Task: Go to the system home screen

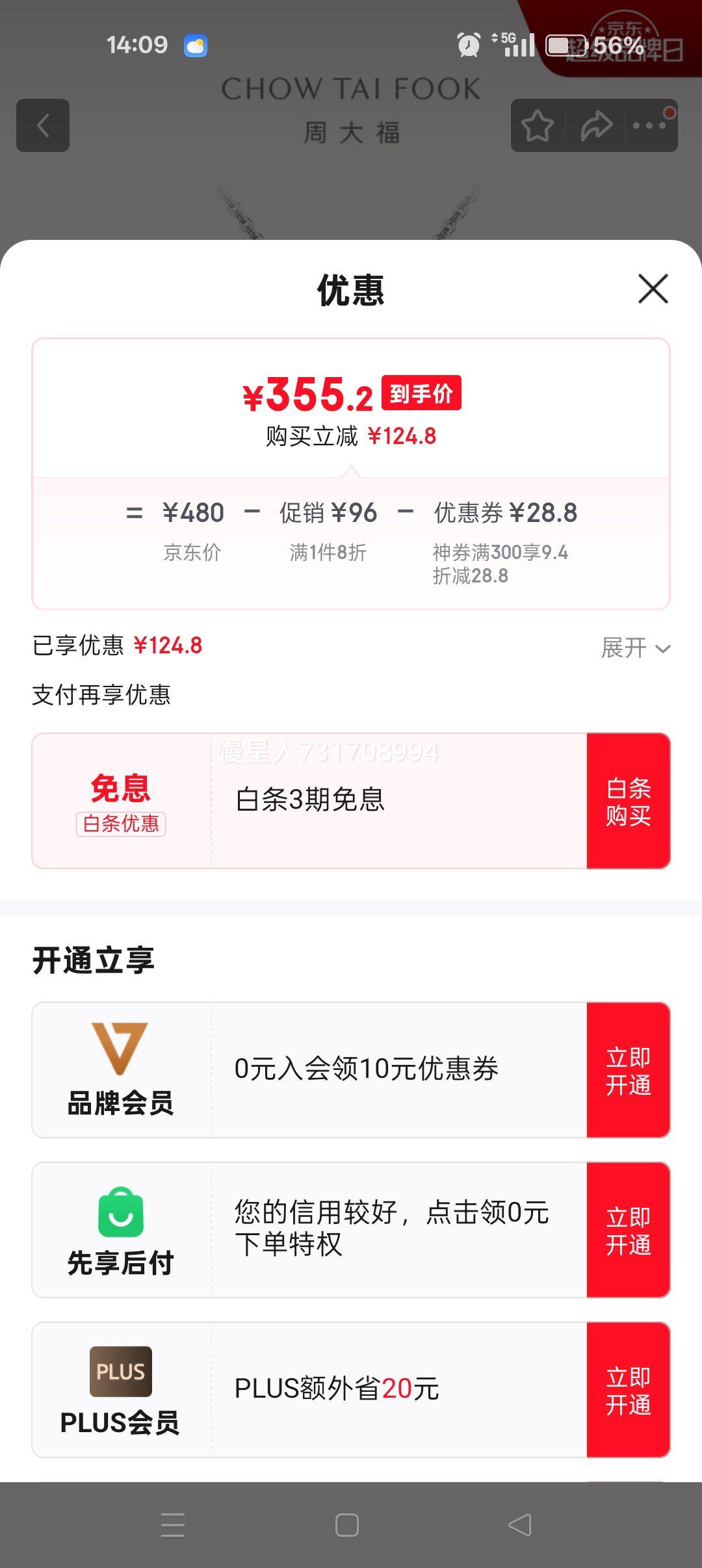Action: tap(347, 1525)
